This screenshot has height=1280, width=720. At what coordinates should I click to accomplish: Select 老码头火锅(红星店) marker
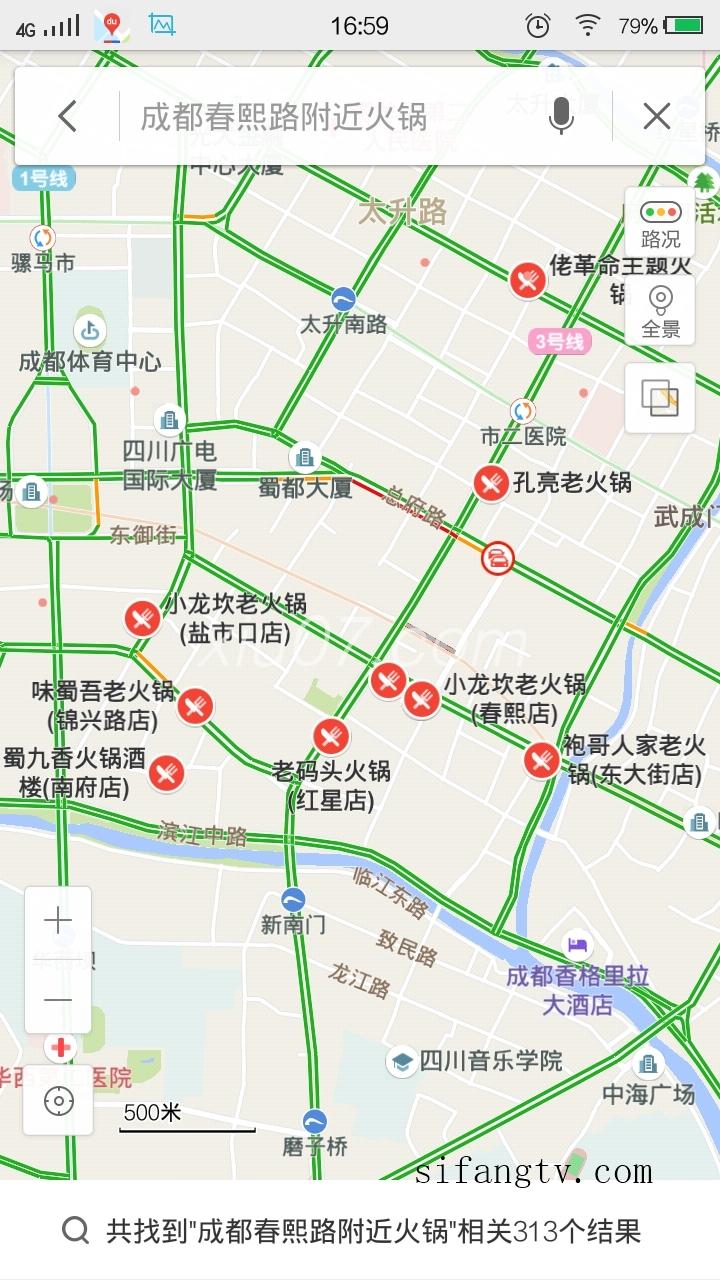tap(331, 737)
